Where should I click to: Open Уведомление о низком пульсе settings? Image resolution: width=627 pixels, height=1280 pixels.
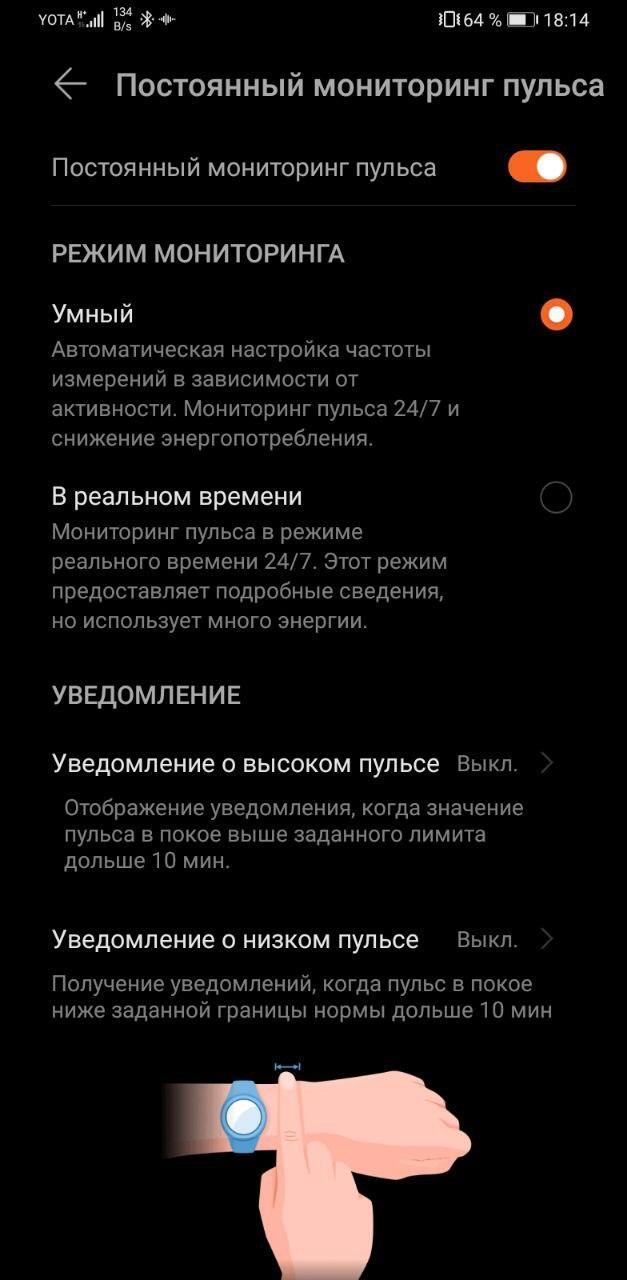[x=300, y=940]
